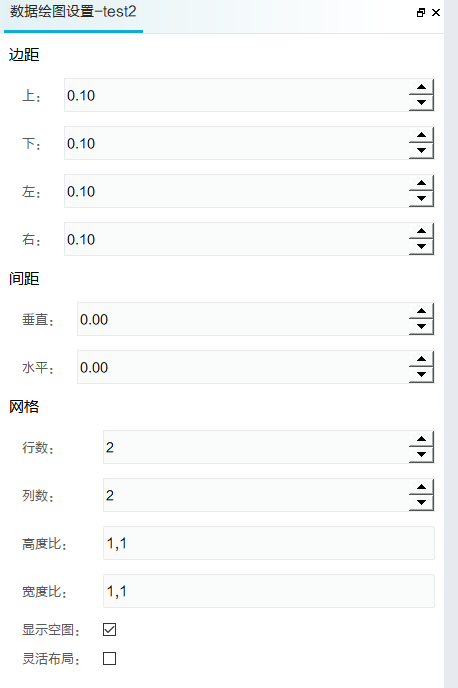Increase the 上 margin value

tap(422, 87)
